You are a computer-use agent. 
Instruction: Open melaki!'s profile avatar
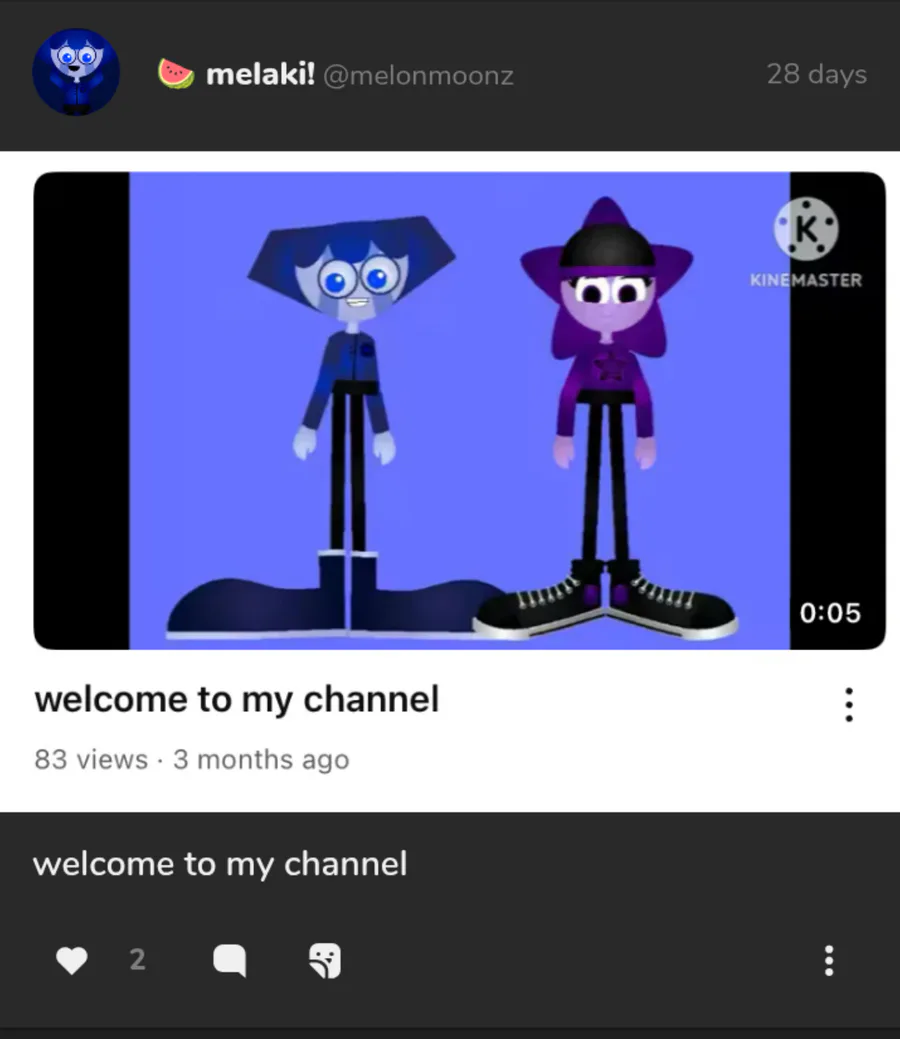[x=75, y=72]
